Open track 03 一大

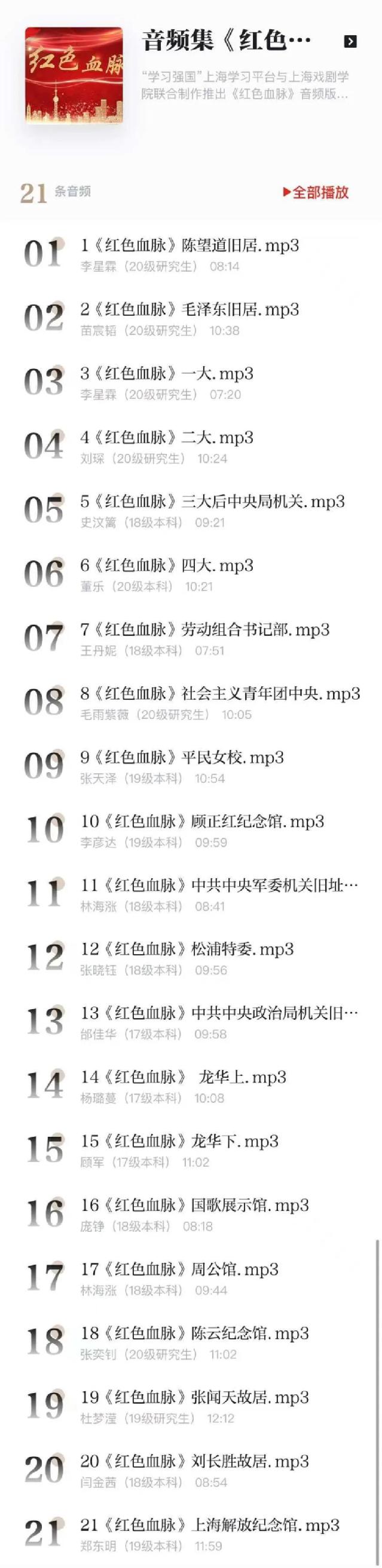pos(166,374)
